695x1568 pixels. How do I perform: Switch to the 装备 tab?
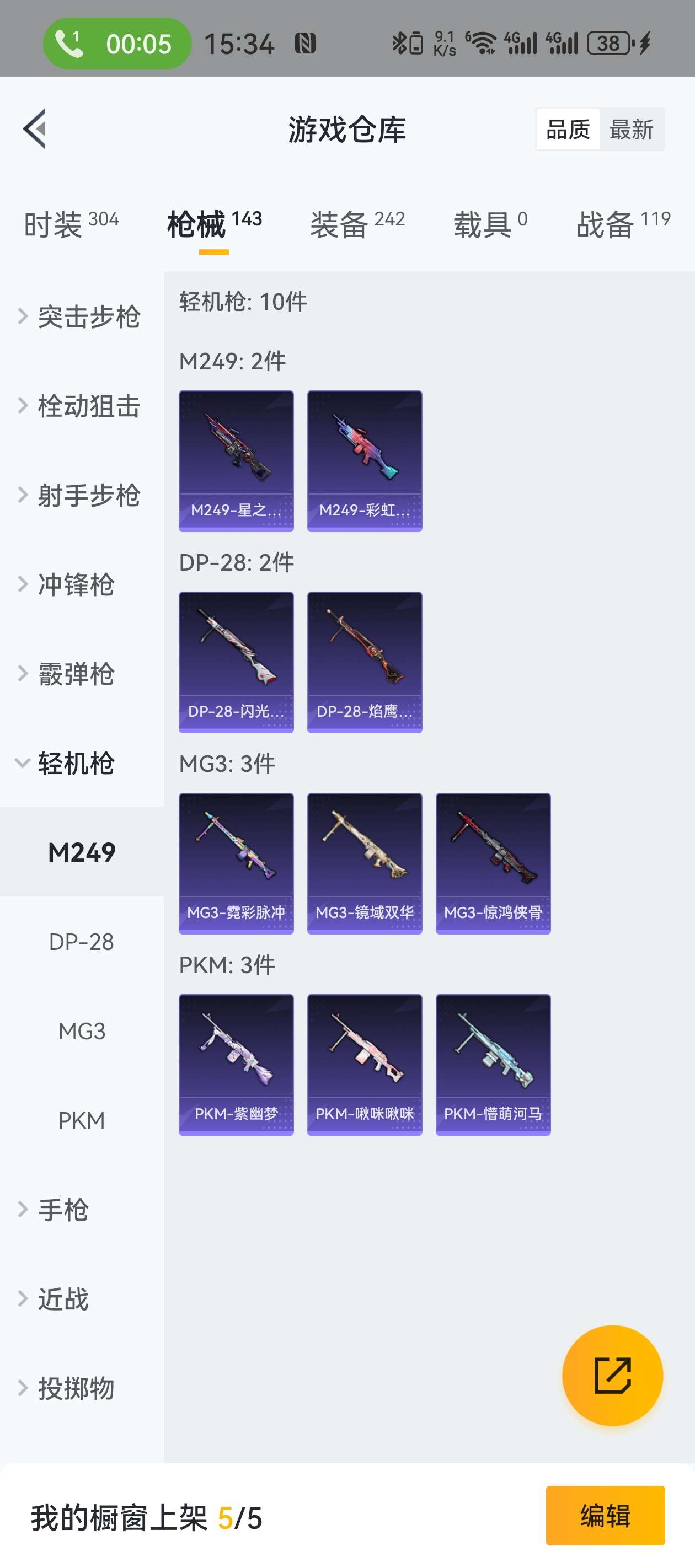357,224
